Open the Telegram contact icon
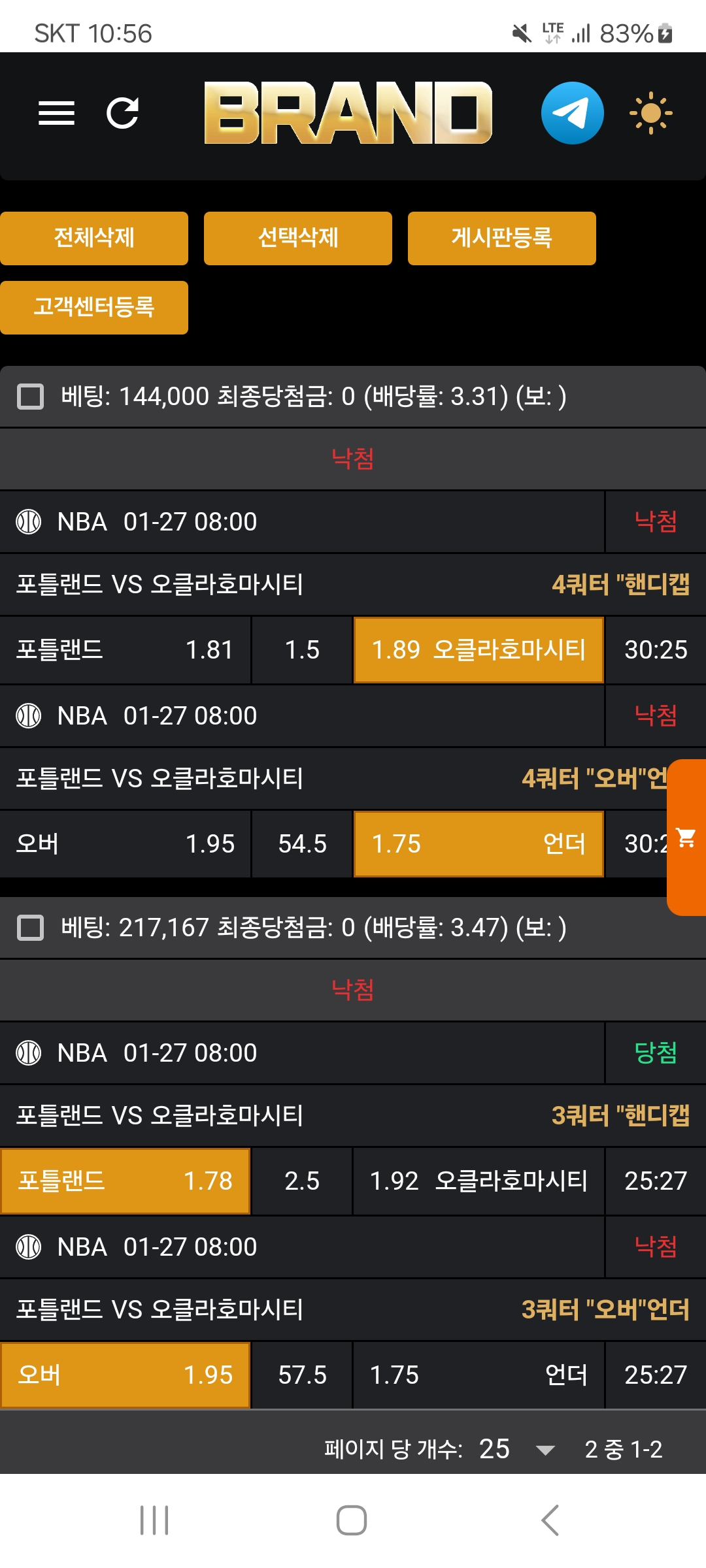 [572, 113]
